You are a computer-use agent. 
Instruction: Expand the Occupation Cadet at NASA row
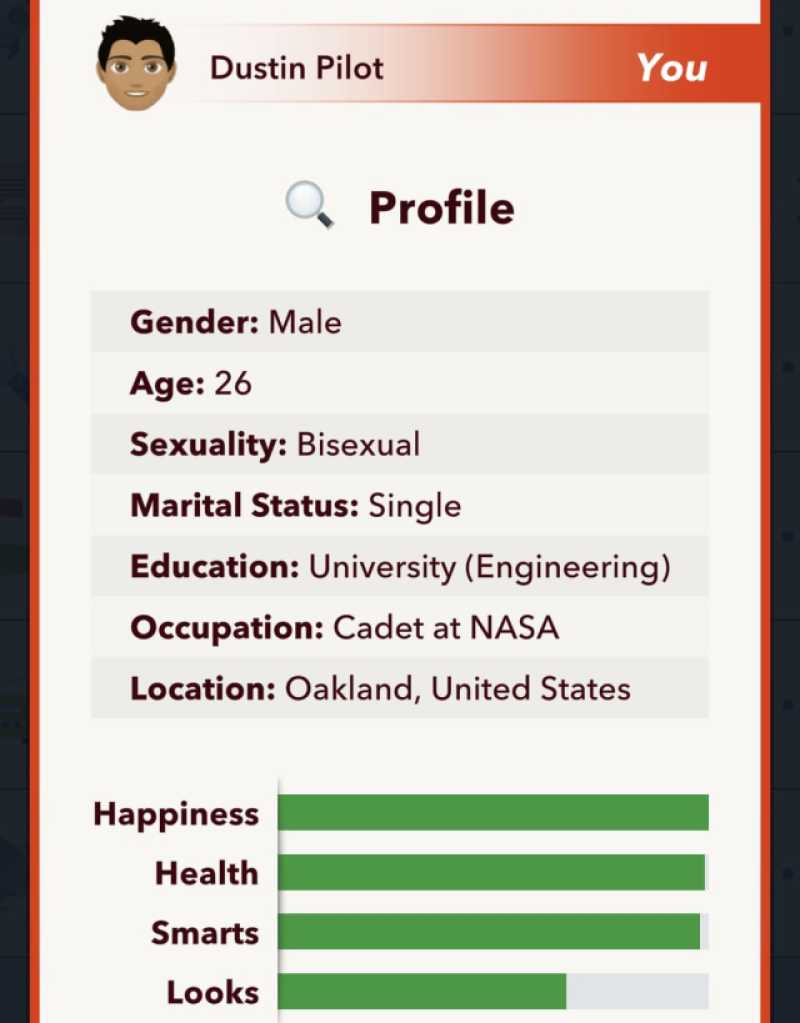(x=400, y=627)
